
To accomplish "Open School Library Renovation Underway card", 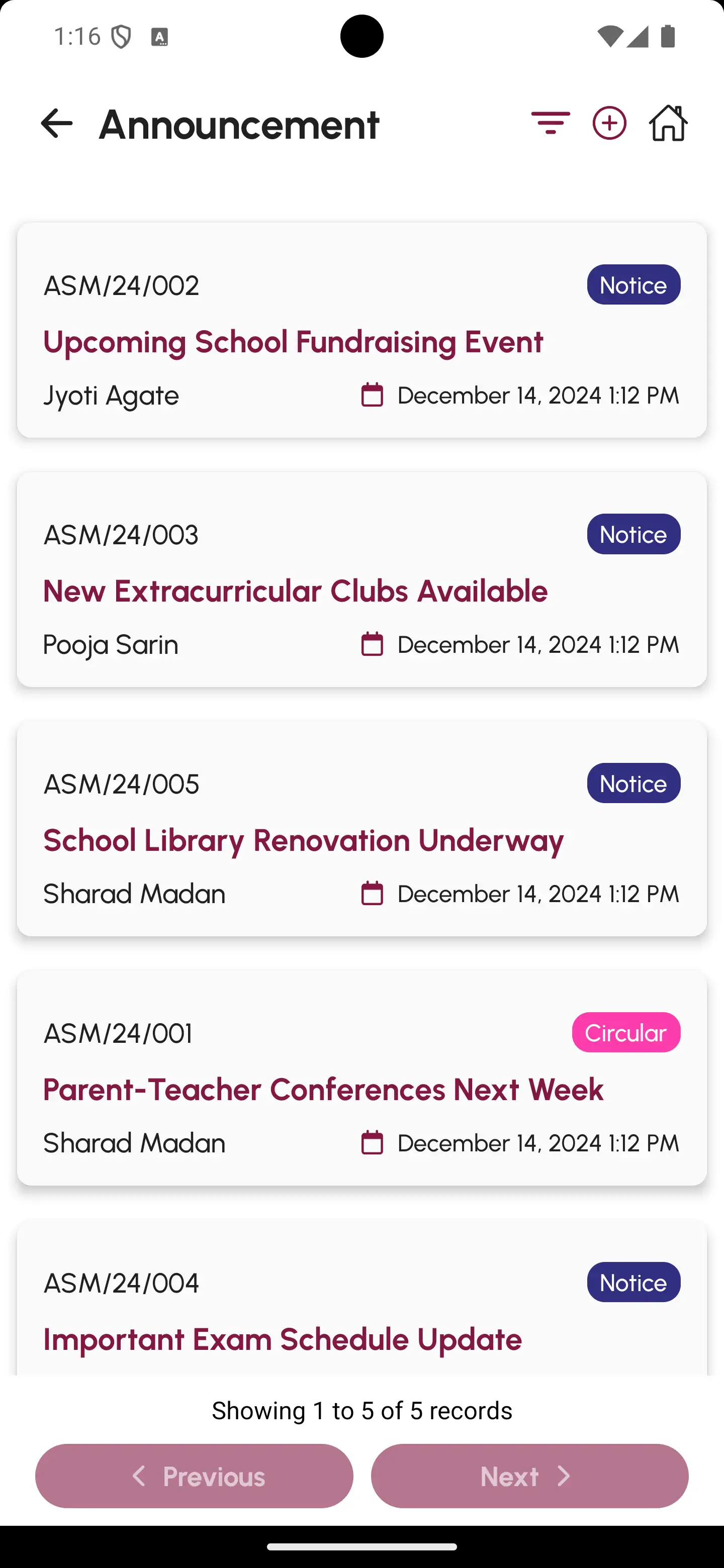I will [303, 840].
